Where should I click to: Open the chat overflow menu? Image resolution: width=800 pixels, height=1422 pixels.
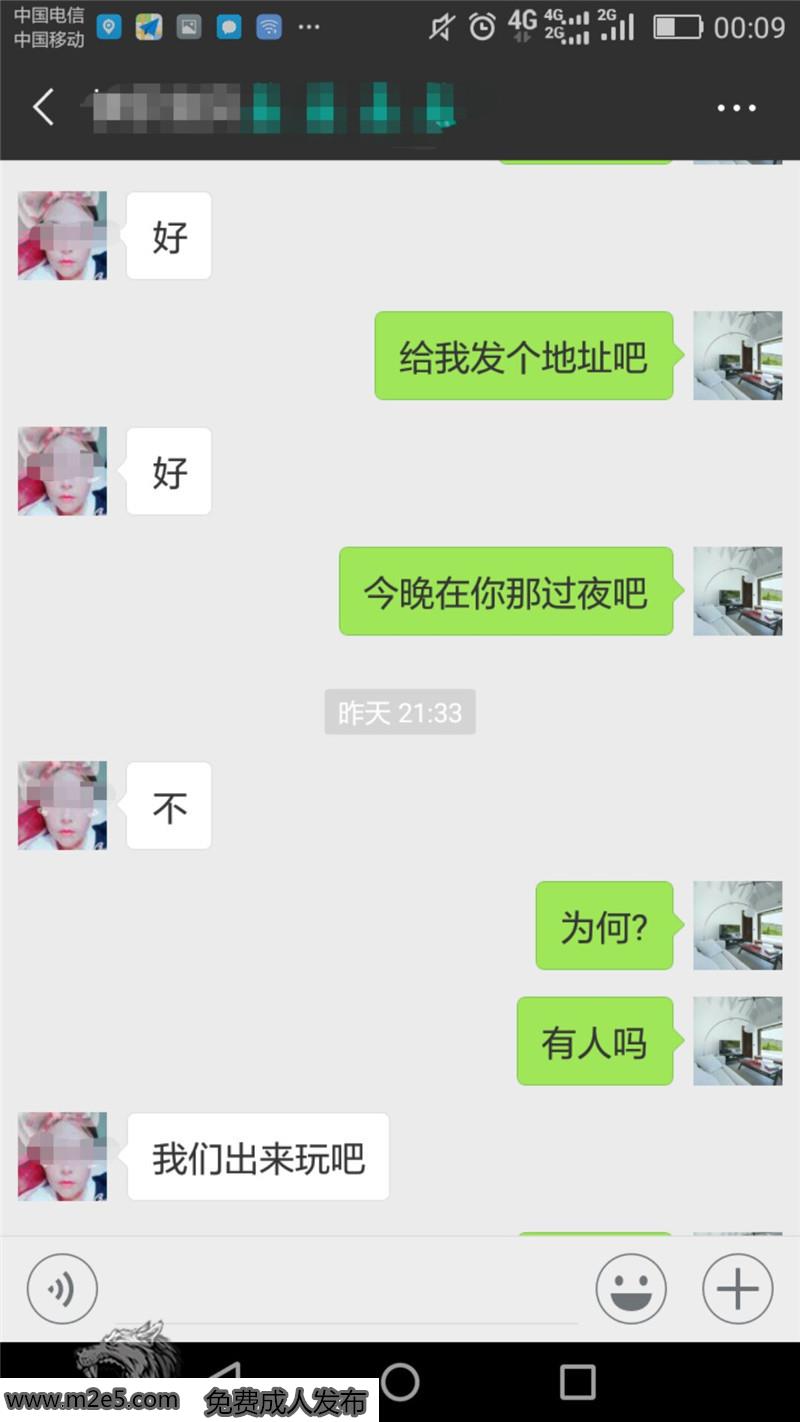[x=737, y=108]
